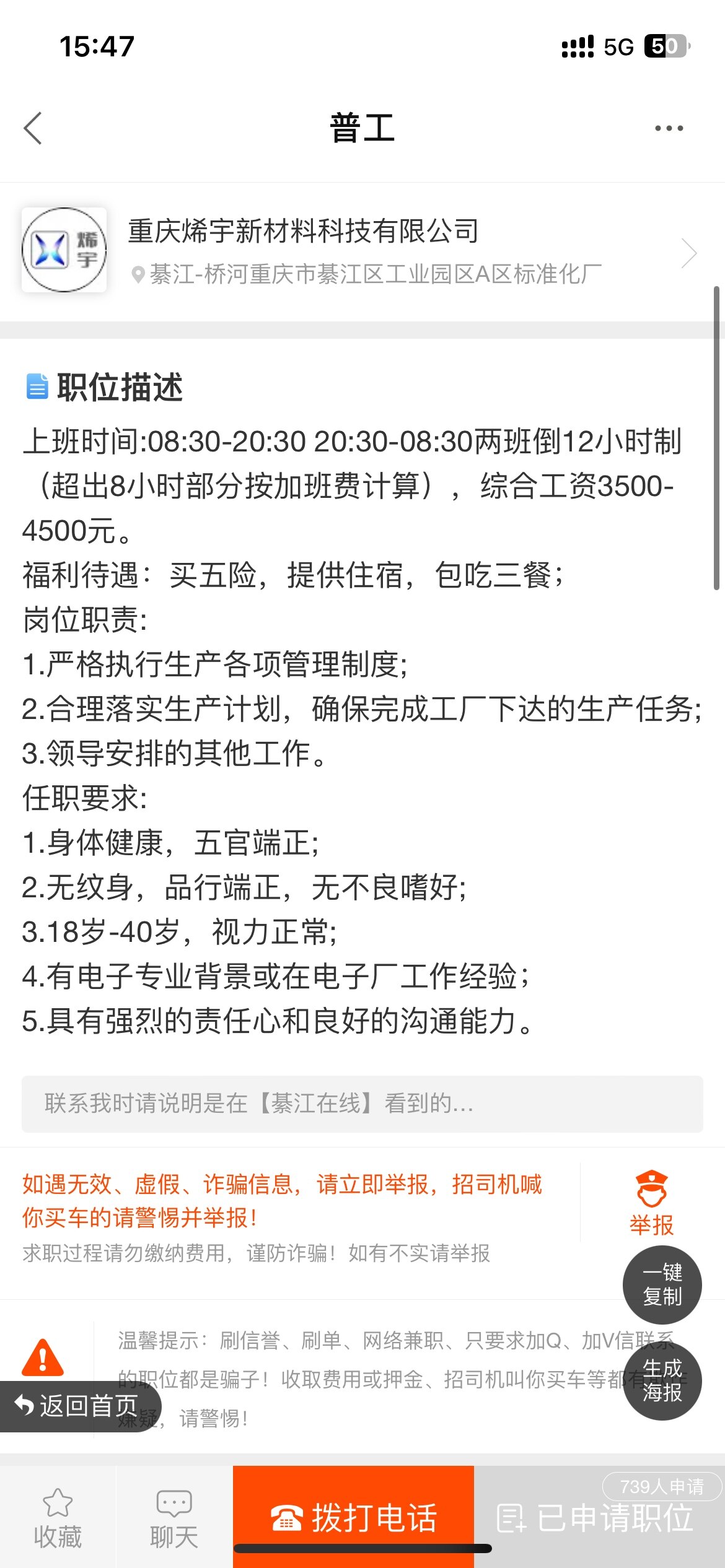Tap 生成海报 to generate a poster

(x=662, y=1380)
